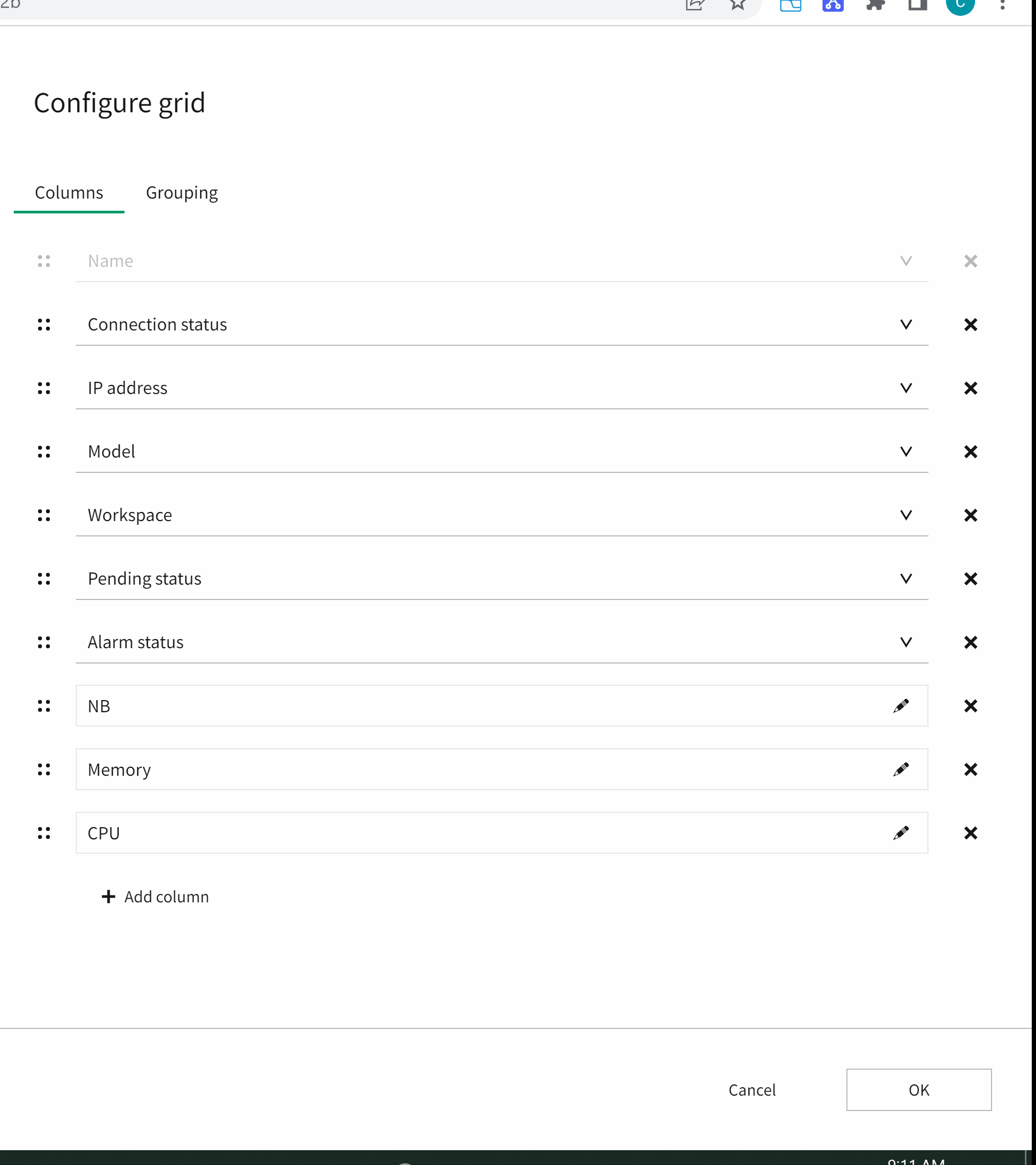Remove the Model column
1036x1165 pixels.
pos(970,451)
